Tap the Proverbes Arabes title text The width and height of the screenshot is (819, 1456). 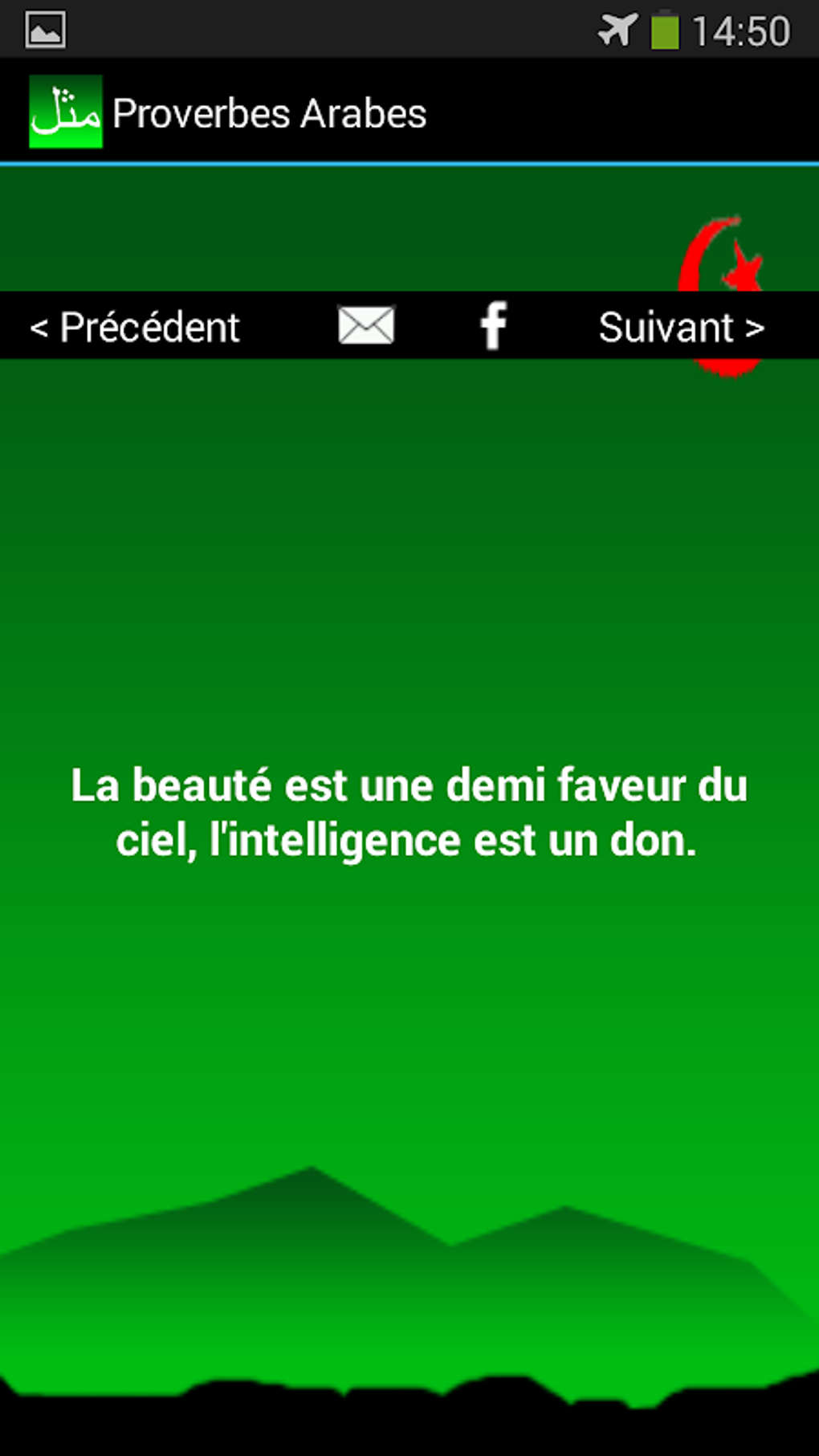(x=268, y=112)
